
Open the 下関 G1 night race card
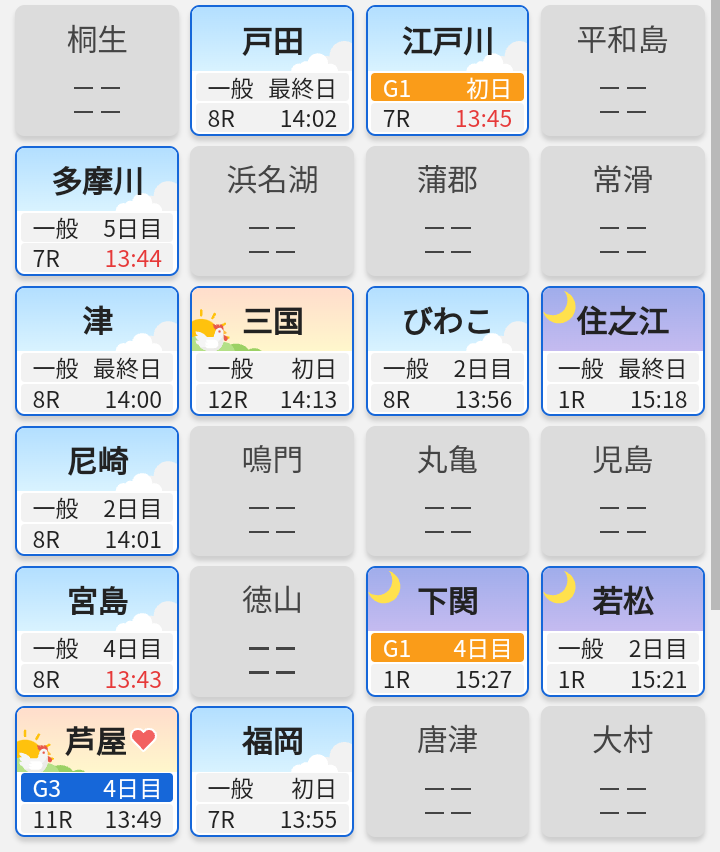447,631
